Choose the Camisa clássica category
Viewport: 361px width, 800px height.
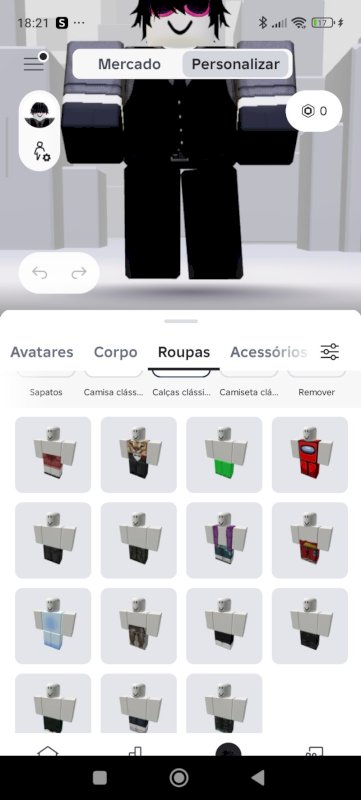113,392
